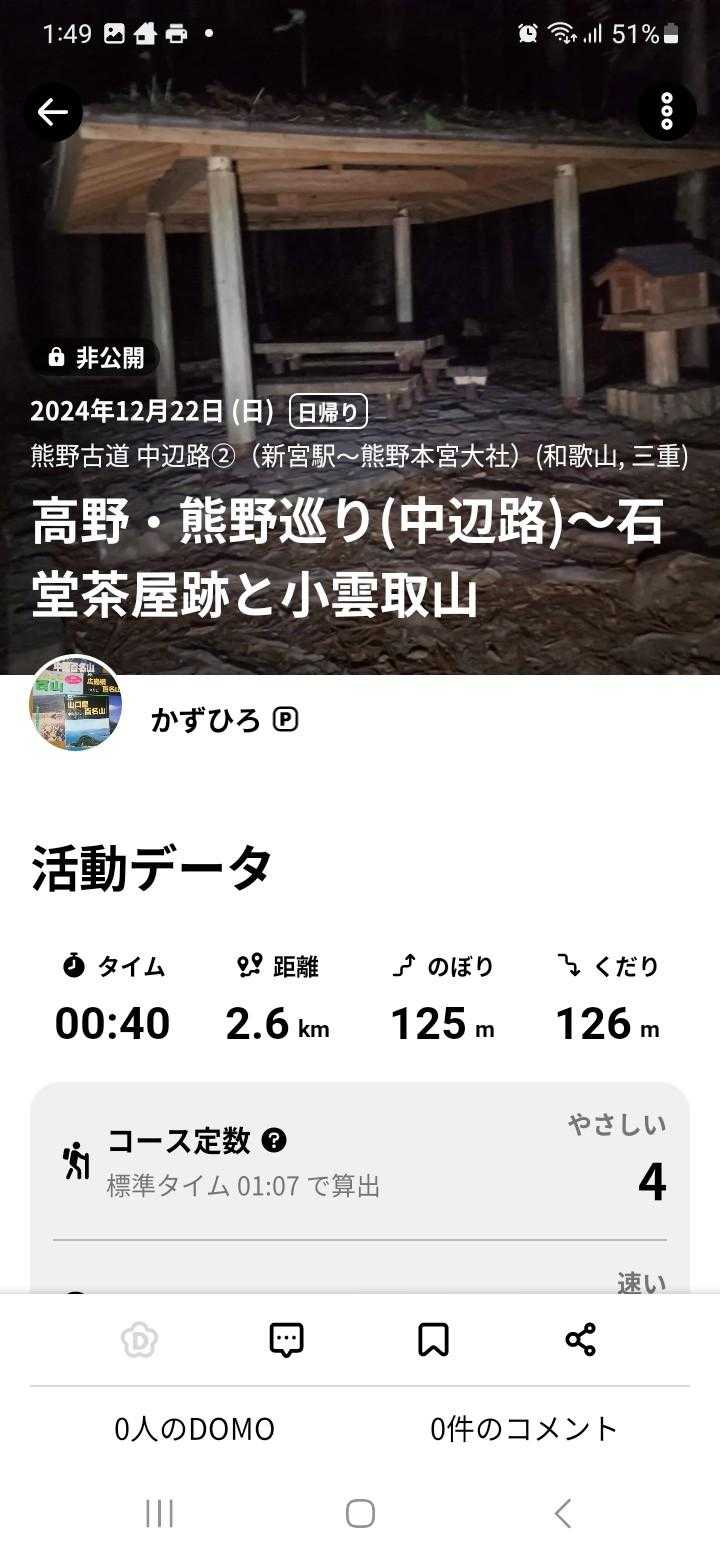The width and height of the screenshot is (720, 1560).
Task: Give a DOMO with the flower icon
Action: coord(140,1339)
